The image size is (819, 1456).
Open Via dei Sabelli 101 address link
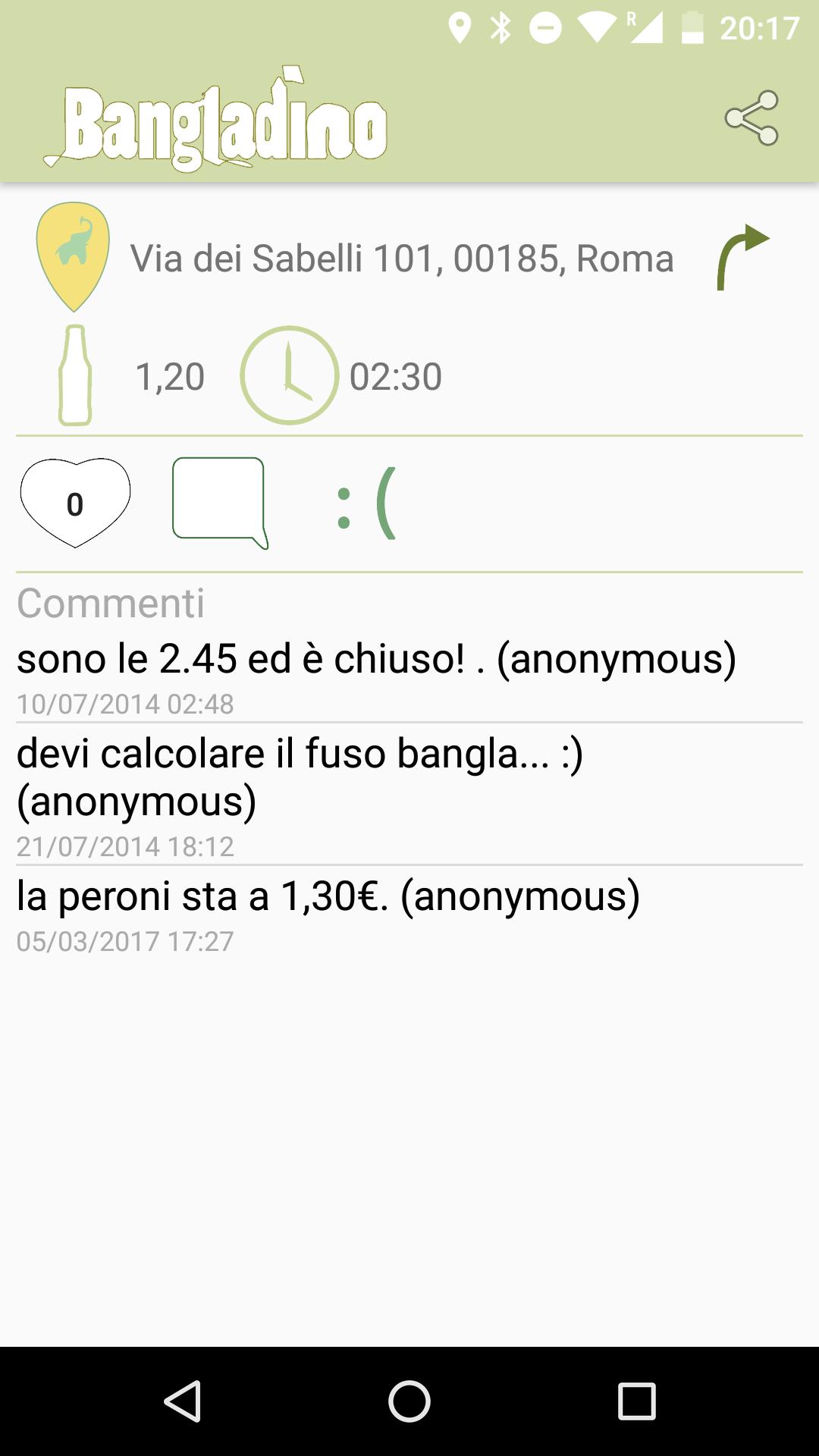[401, 258]
